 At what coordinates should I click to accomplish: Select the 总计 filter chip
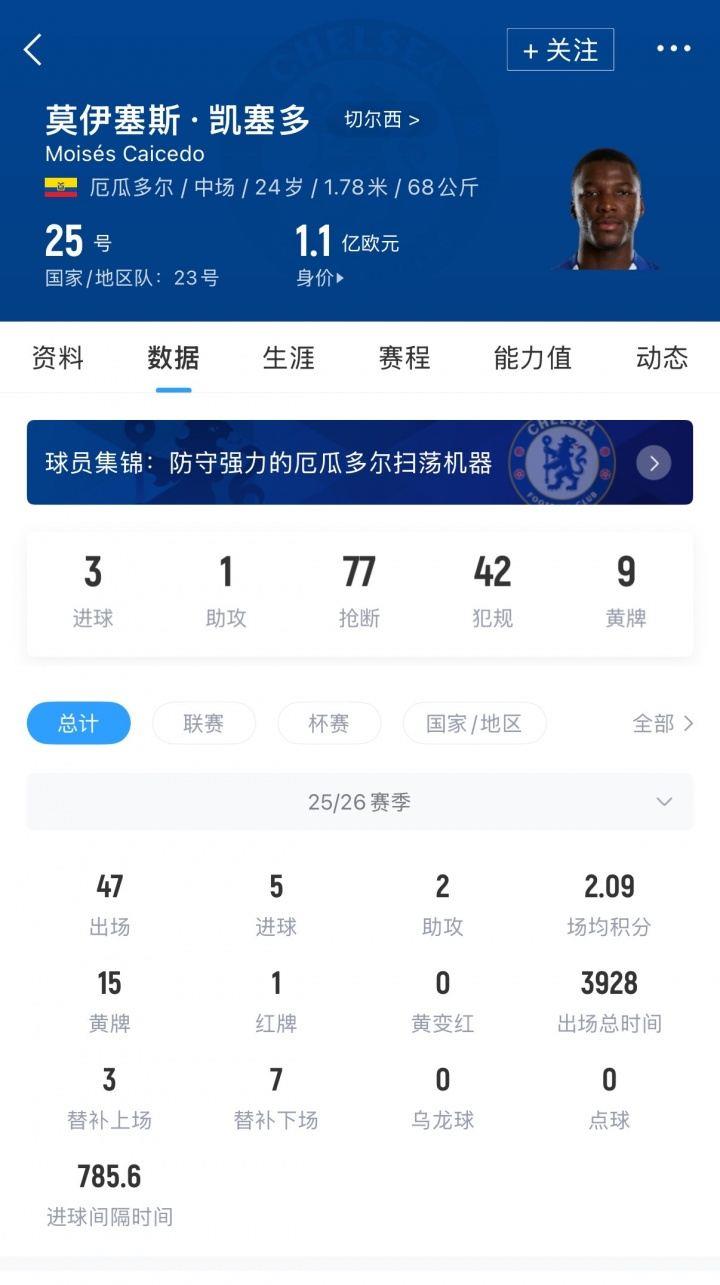[x=78, y=723]
